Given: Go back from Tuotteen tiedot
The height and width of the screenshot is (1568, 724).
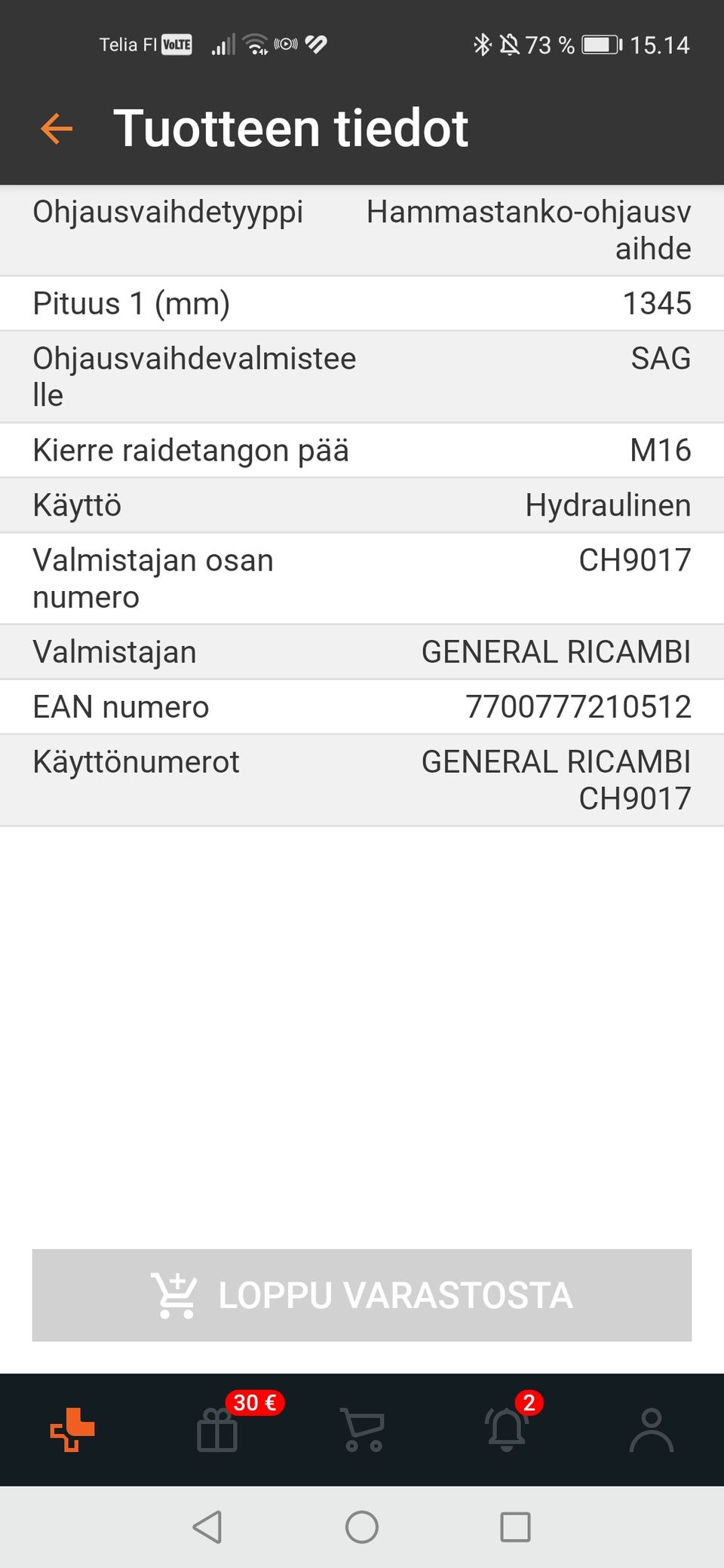Looking at the screenshot, I should (x=57, y=128).
